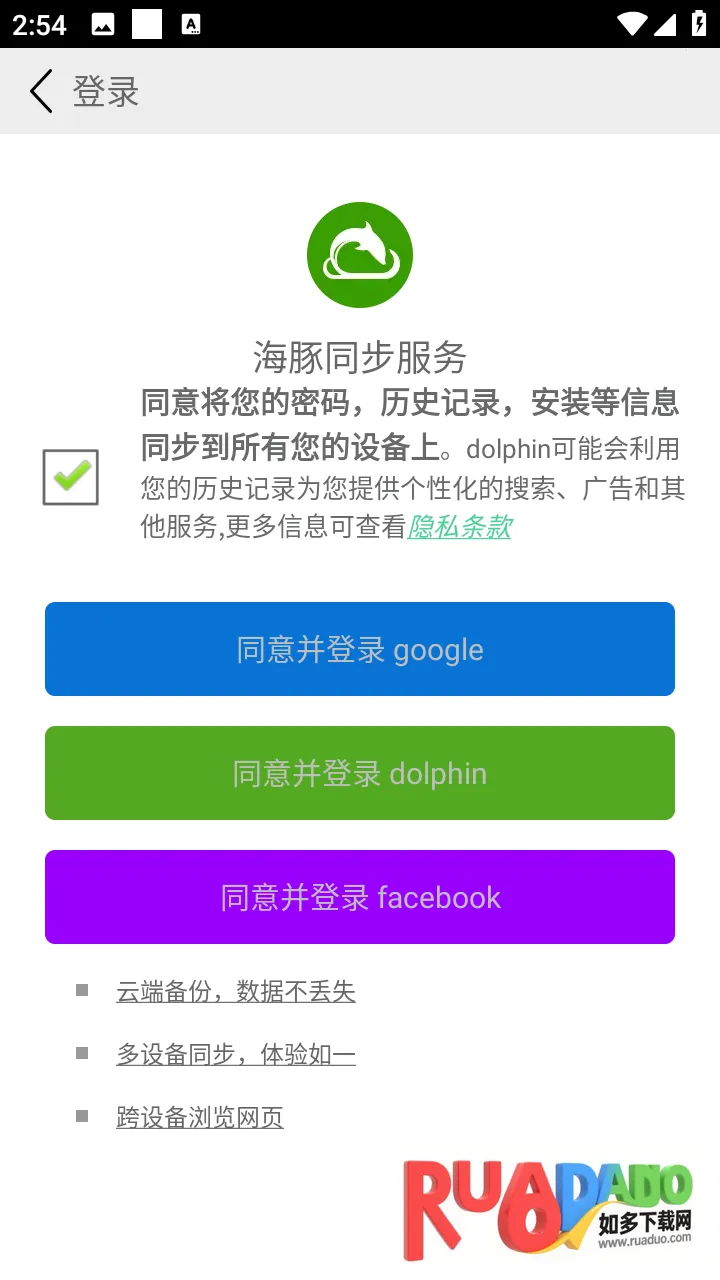Choose 同意并登录 facebook button
Viewport: 720px width, 1280px height.
click(360, 897)
